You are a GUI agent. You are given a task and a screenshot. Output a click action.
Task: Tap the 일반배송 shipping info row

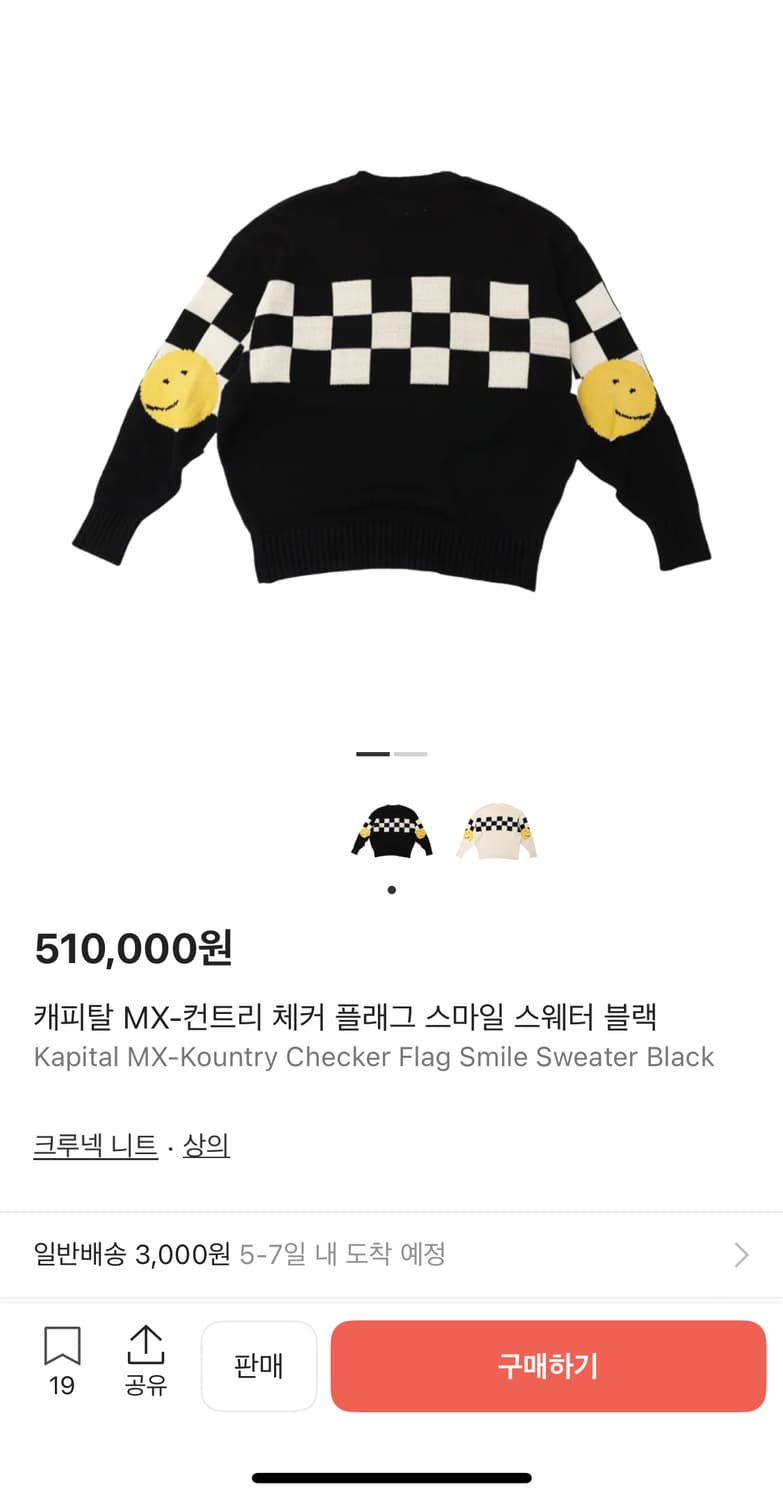pos(240,1255)
